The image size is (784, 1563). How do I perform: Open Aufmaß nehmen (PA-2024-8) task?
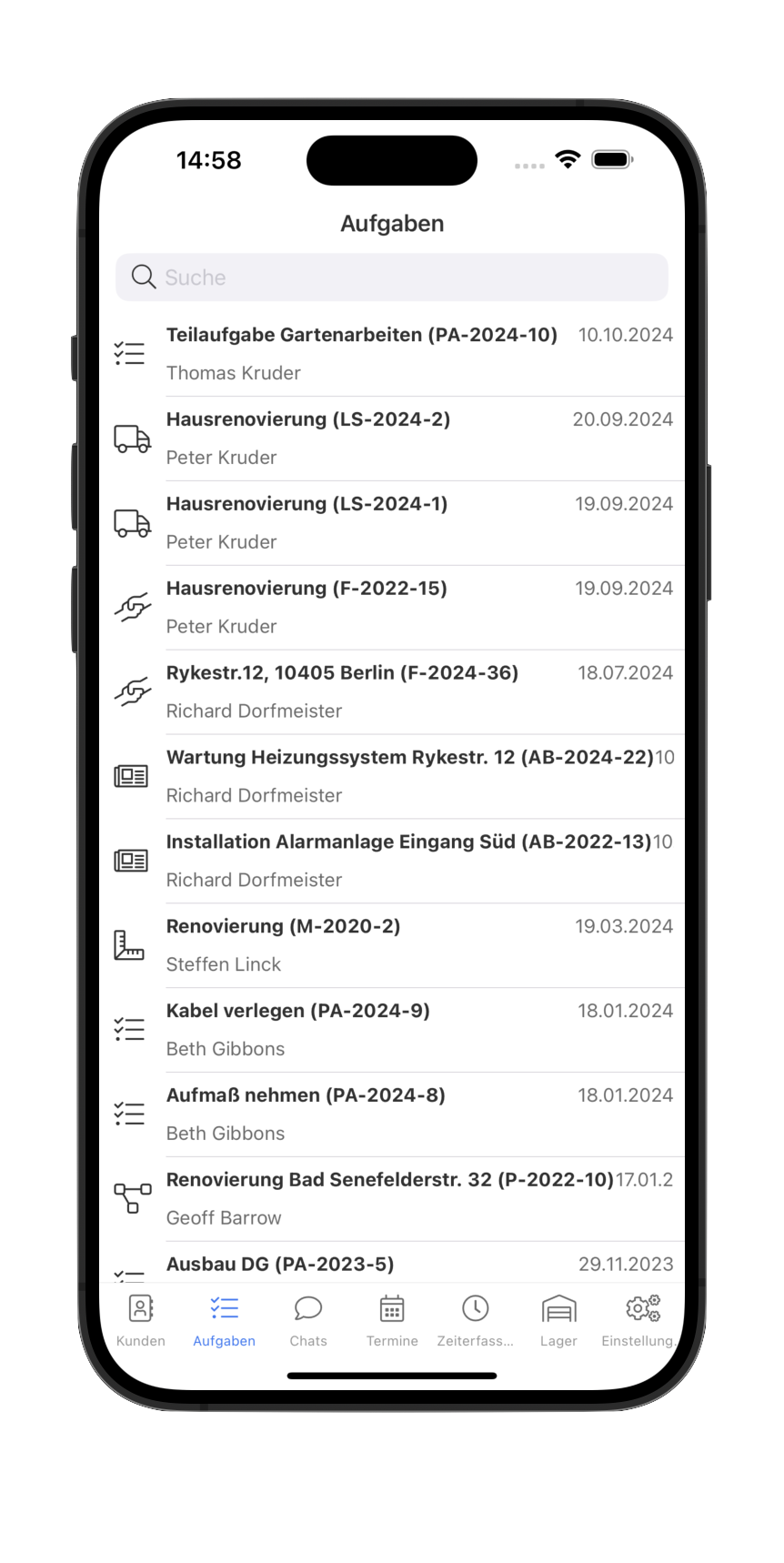coord(392,1115)
